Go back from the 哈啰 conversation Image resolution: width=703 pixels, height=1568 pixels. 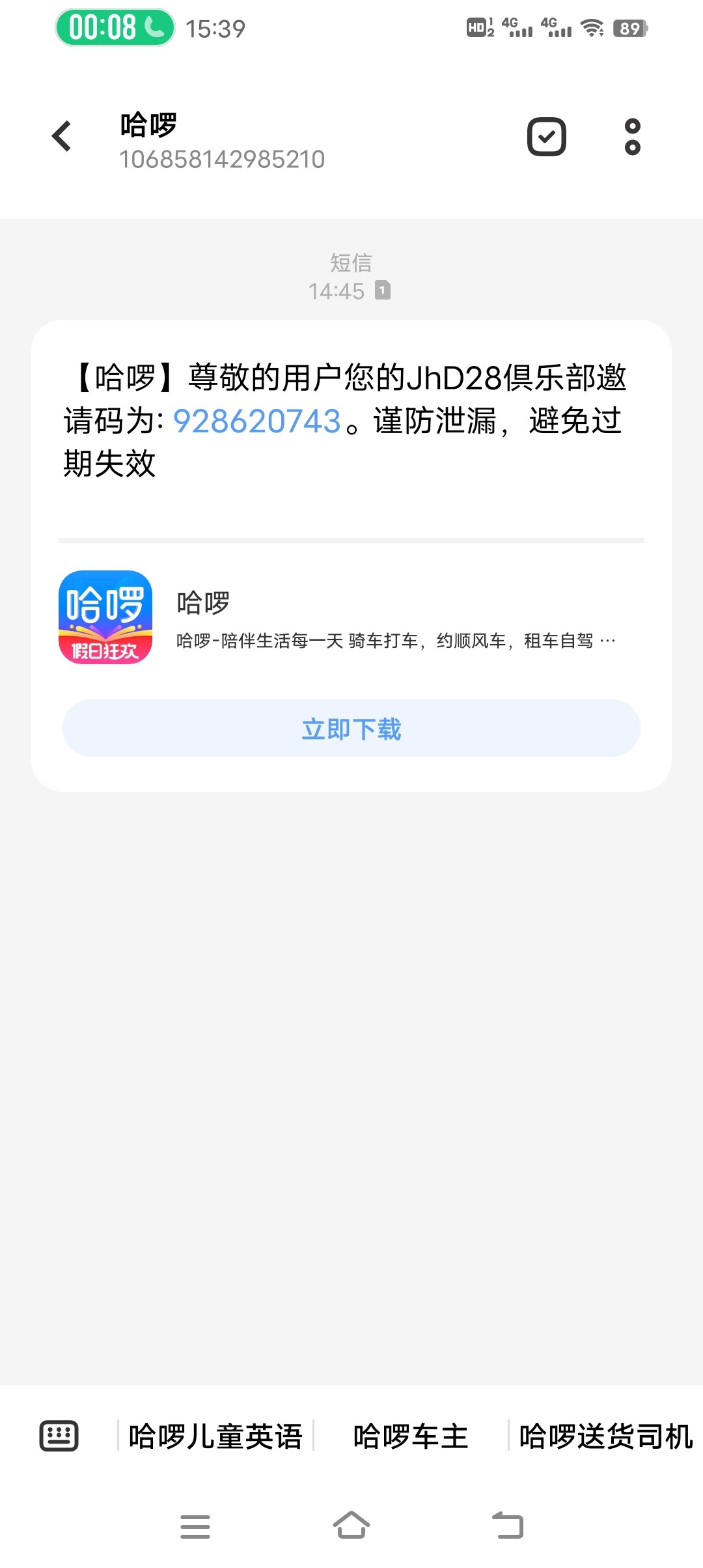pyautogui.click(x=62, y=136)
